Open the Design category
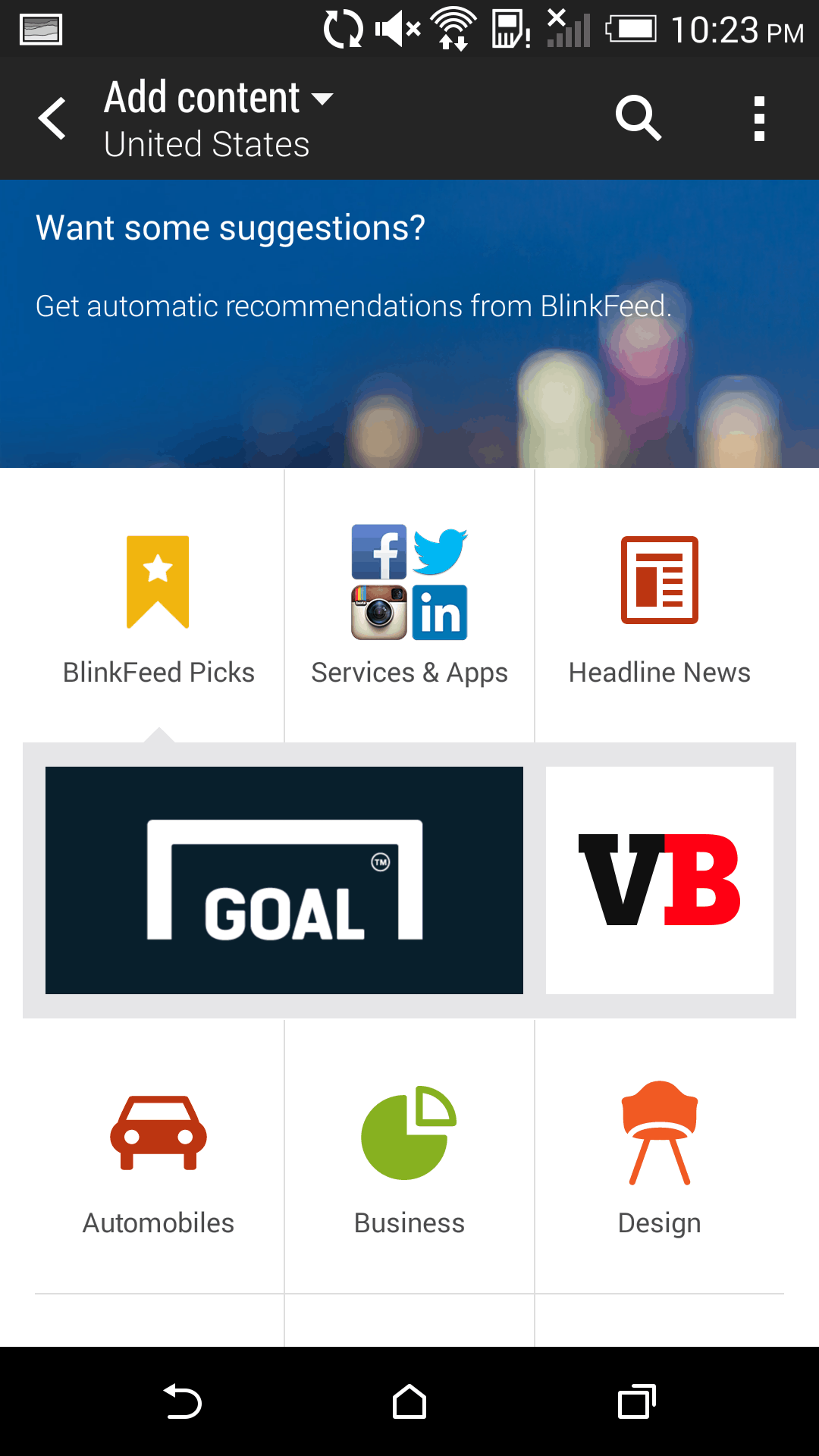This screenshot has width=819, height=1456. [x=660, y=1156]
